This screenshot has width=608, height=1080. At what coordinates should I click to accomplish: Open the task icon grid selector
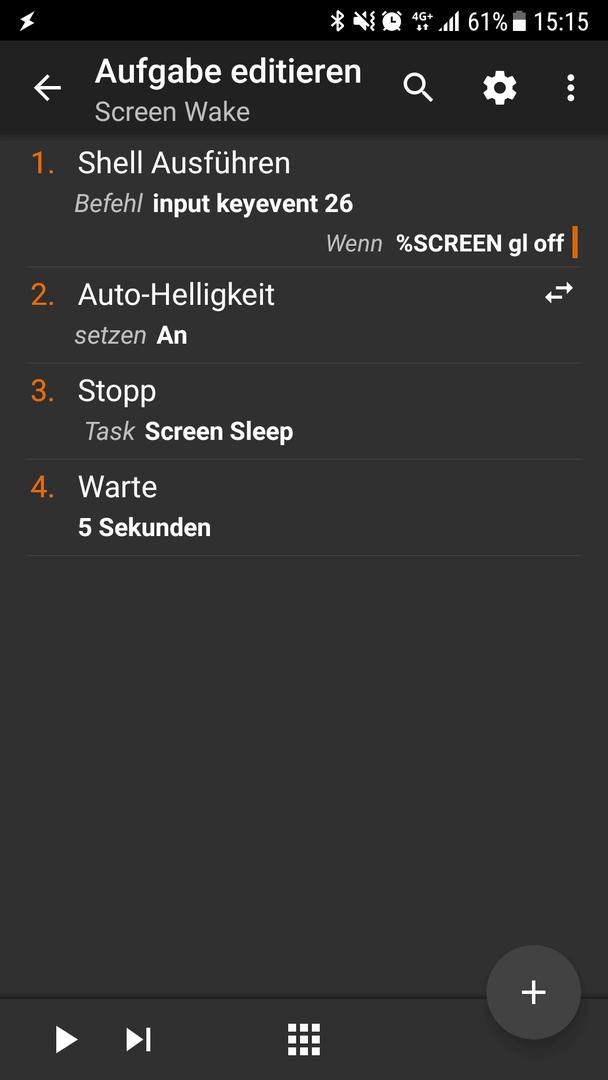[x=304, y=1039]
